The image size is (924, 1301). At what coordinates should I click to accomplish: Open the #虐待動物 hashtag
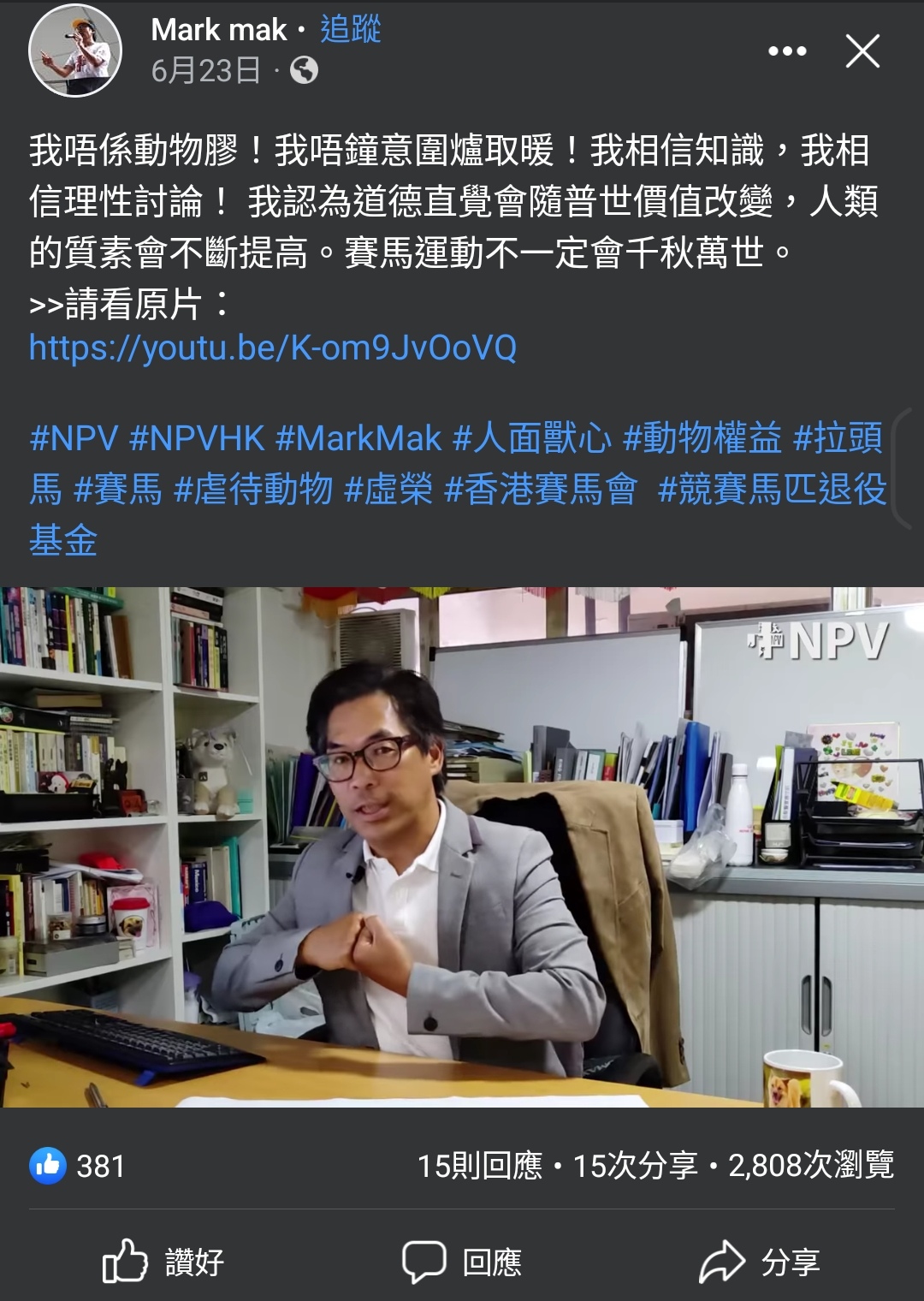[253, 490]
